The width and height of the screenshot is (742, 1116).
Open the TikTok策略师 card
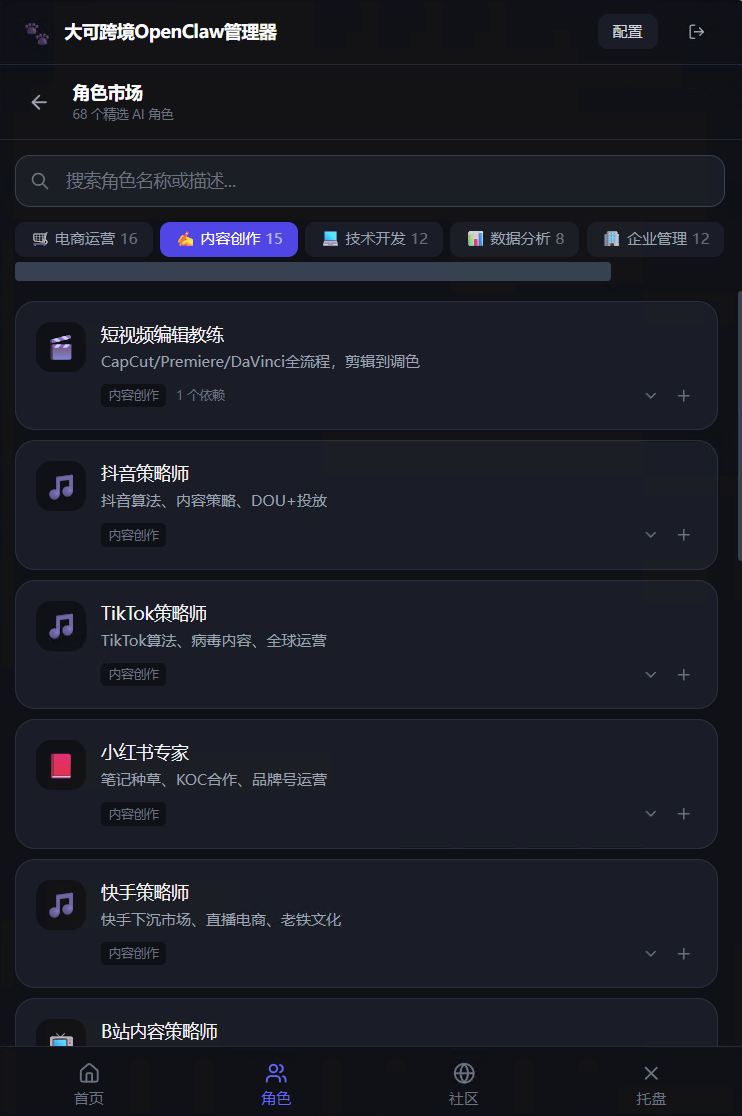click(x=366, y=644)
